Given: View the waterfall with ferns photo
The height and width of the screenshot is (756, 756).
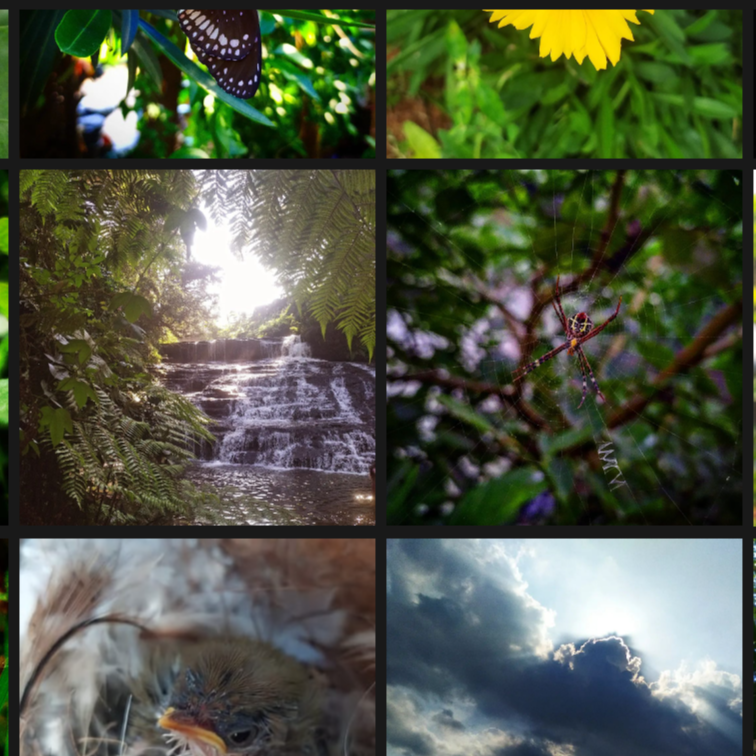Looking at the screenshot, I should pos(197,347).
